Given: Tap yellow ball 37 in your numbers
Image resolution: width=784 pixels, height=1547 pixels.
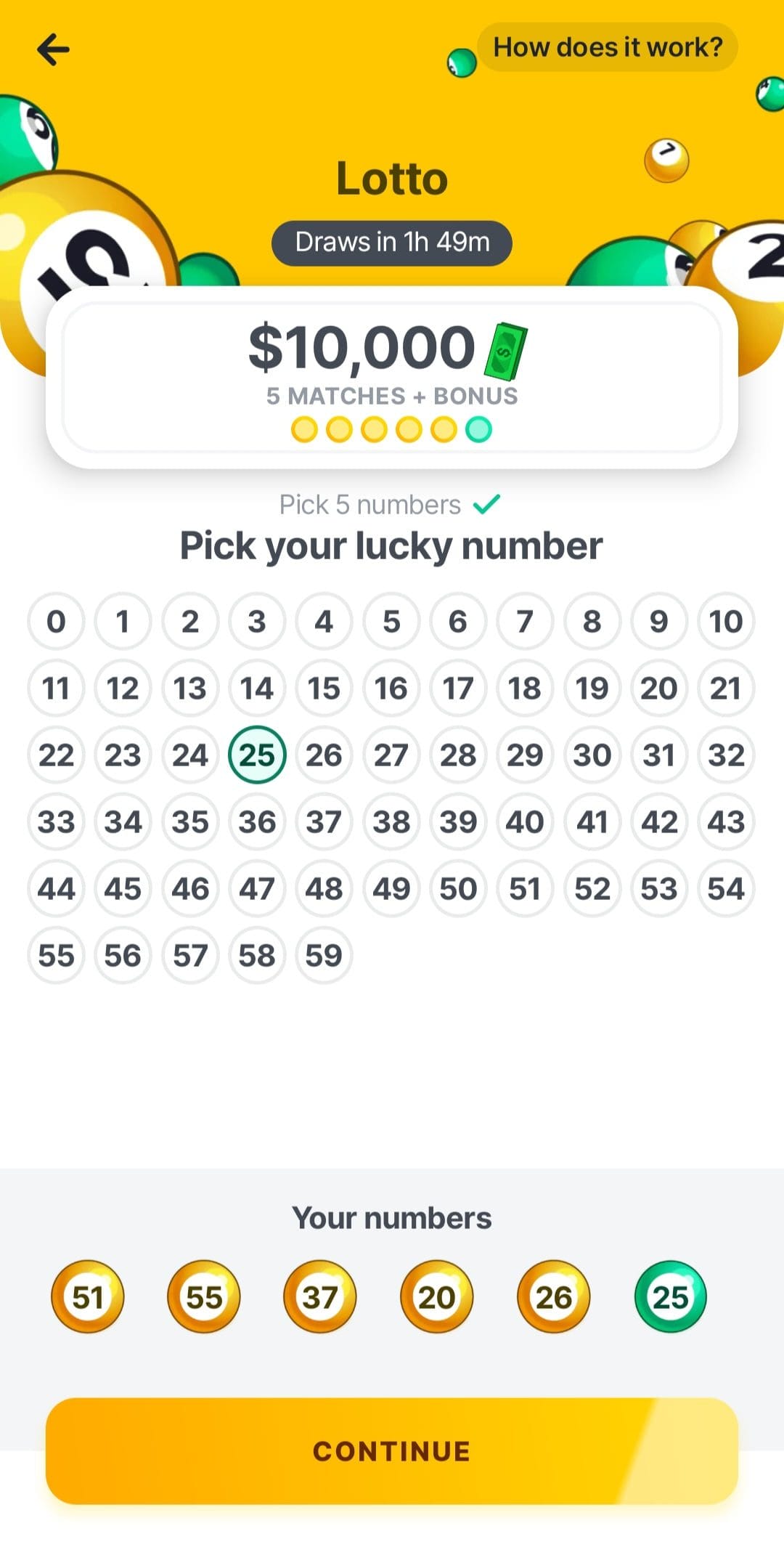Looking at the screenshot, I should [x=320, y=1296].
